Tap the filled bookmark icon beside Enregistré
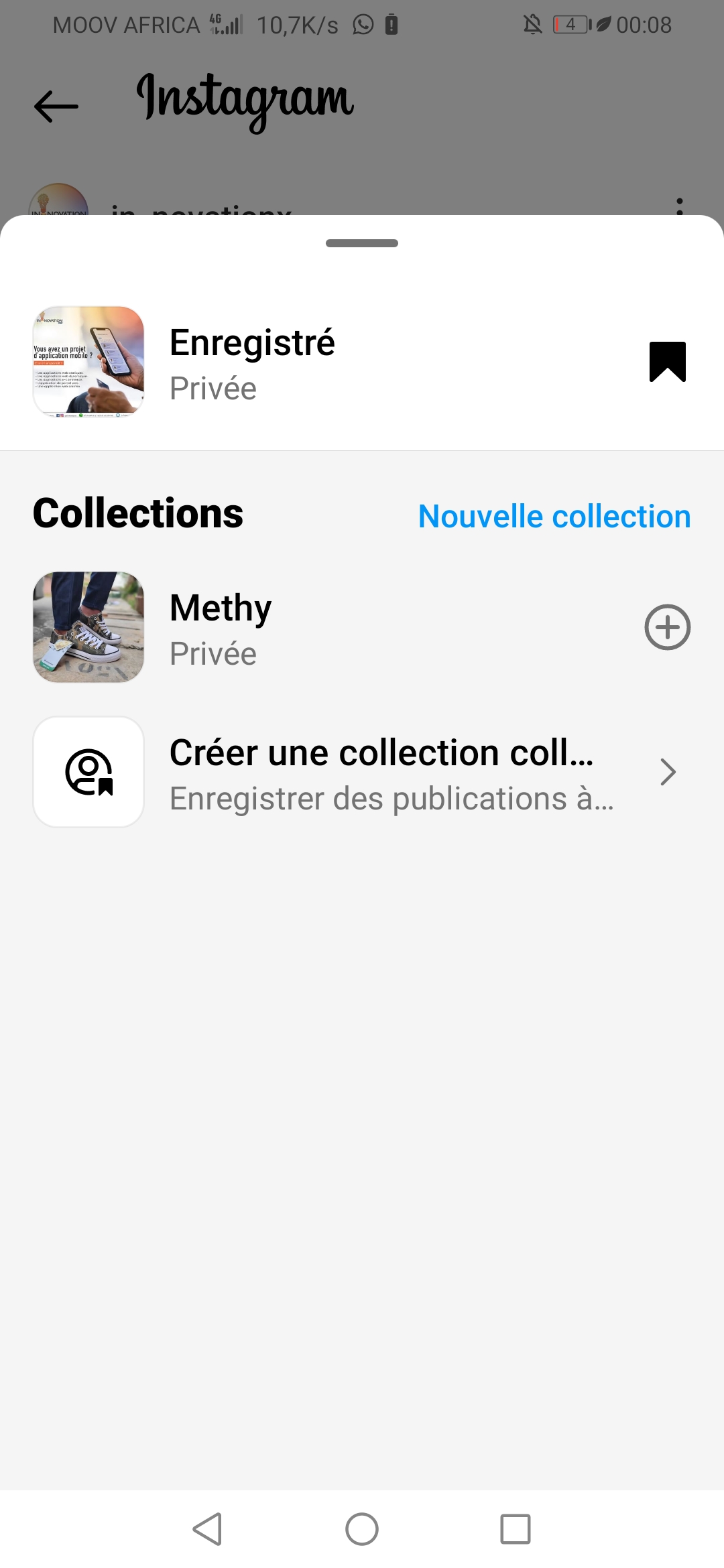This screenshot has width=724, height=1568. (667, 362)
